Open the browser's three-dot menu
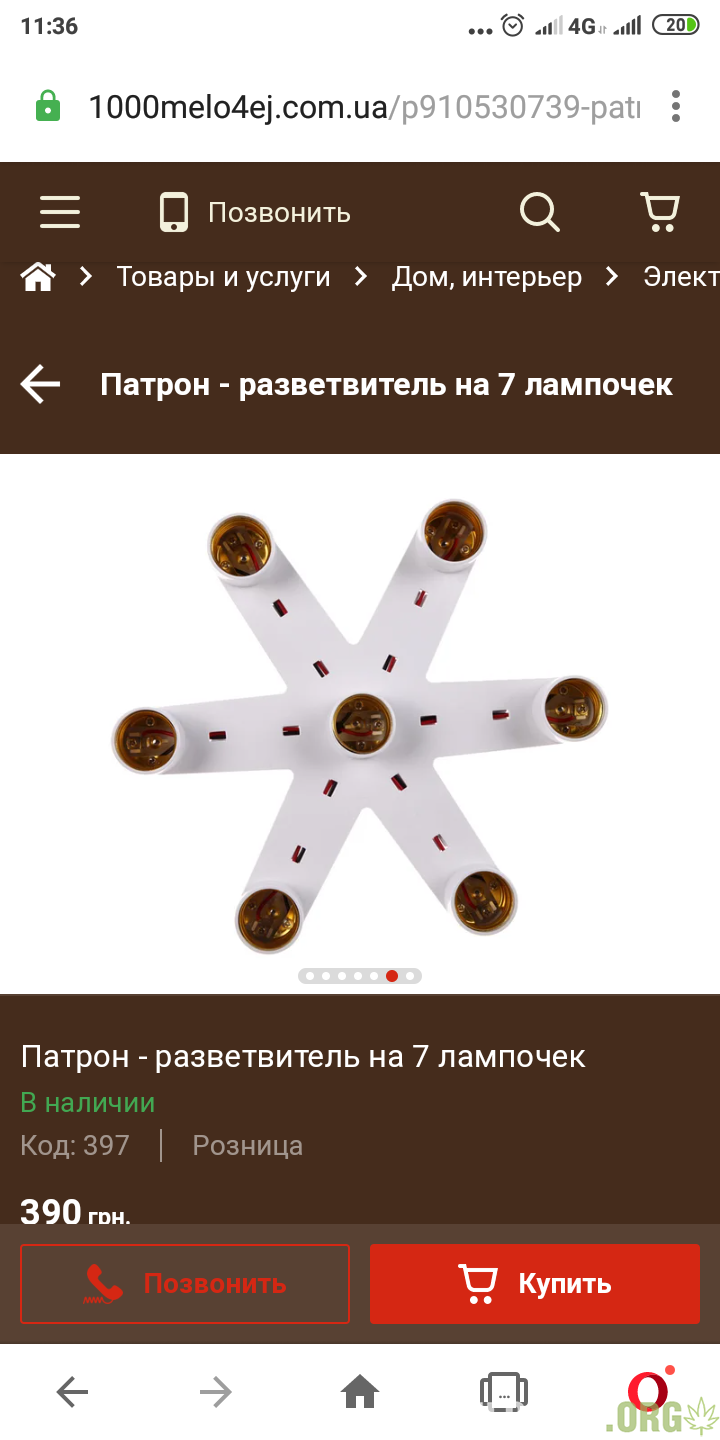The height and width of the screenshot is (1440, 720). pos(677,106)
